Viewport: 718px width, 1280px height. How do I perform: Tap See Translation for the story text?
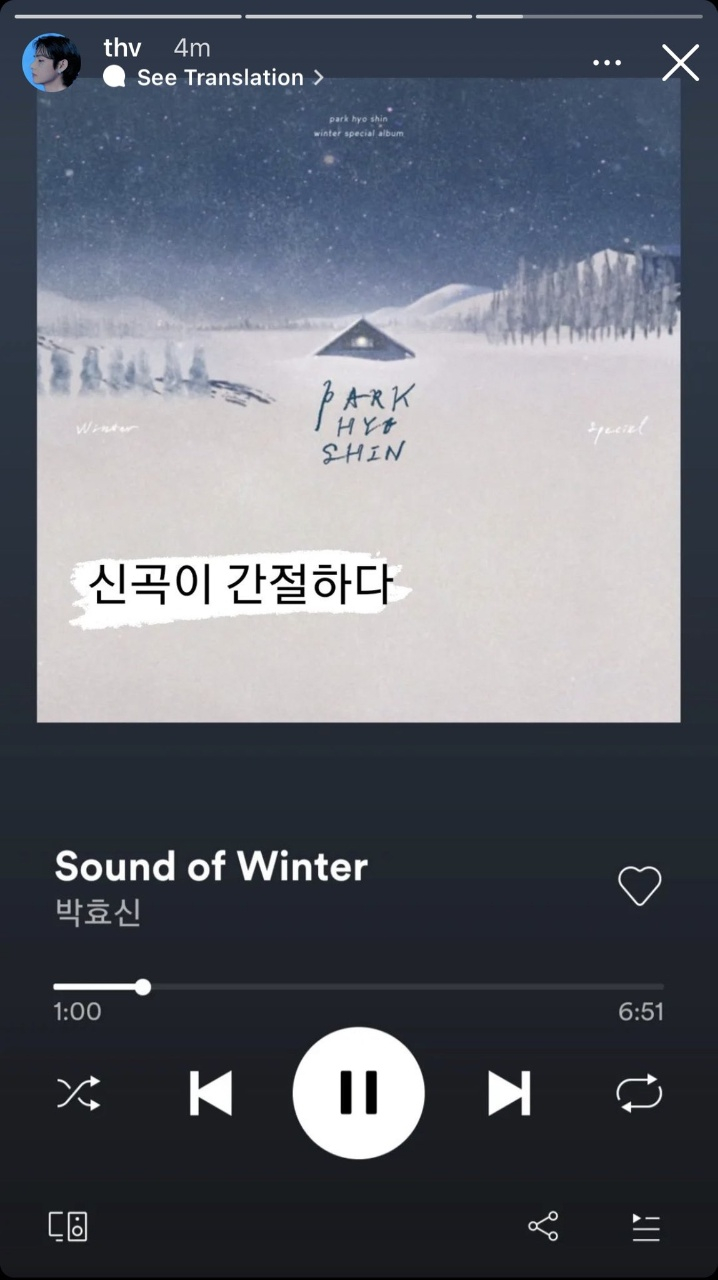click(x=220, y=77)
